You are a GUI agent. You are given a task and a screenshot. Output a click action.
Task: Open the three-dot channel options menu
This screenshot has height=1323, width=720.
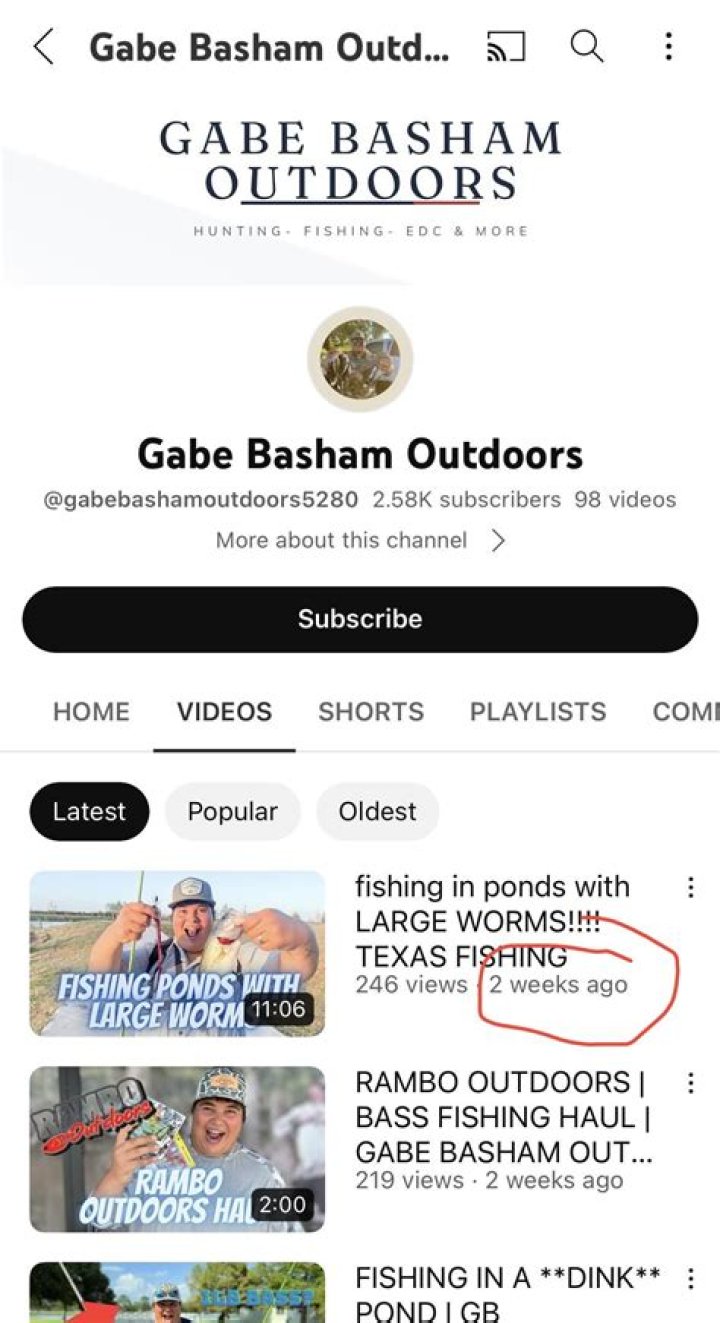click(x=668, y=46)
